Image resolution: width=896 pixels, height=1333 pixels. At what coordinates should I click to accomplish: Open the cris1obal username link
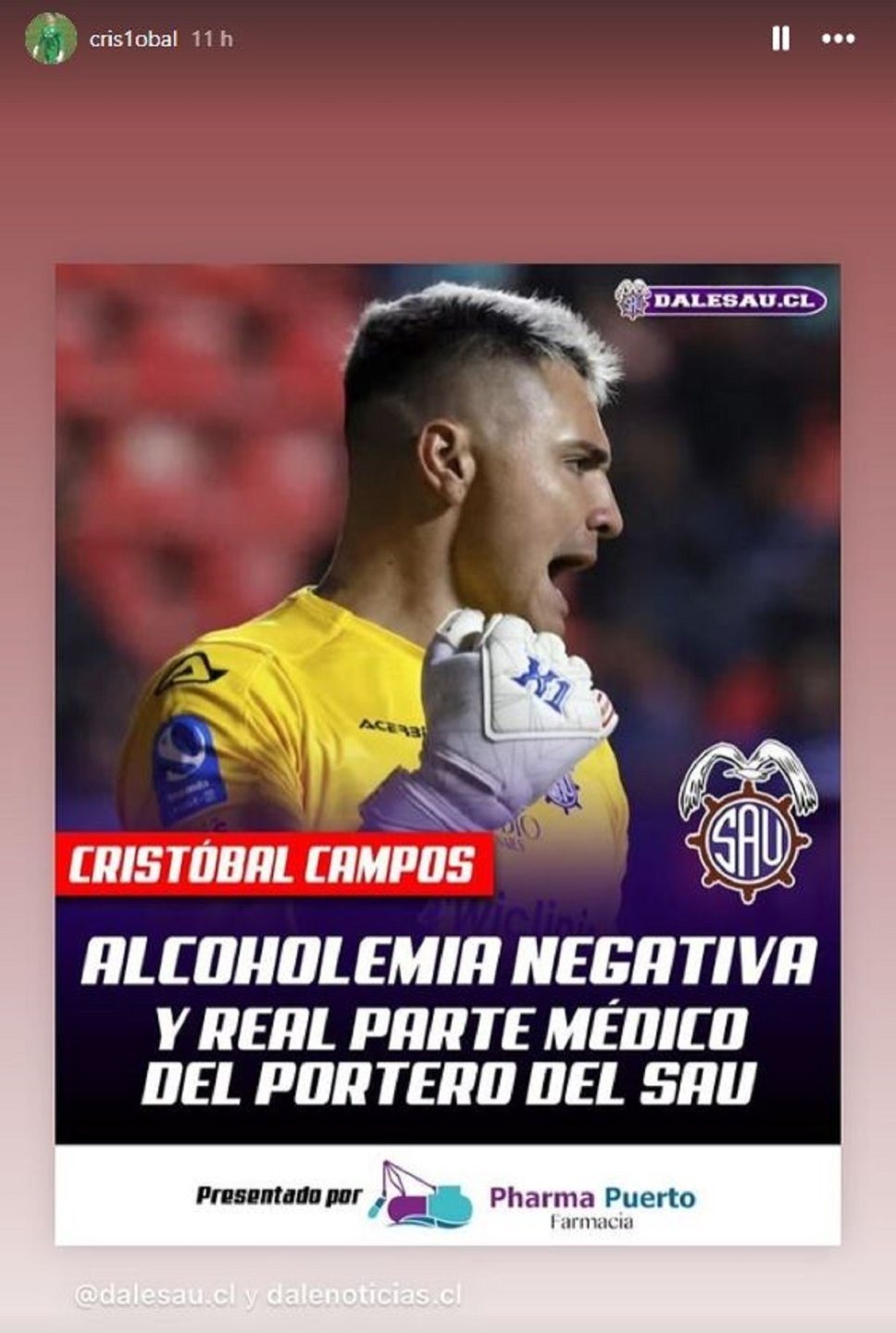133,39
